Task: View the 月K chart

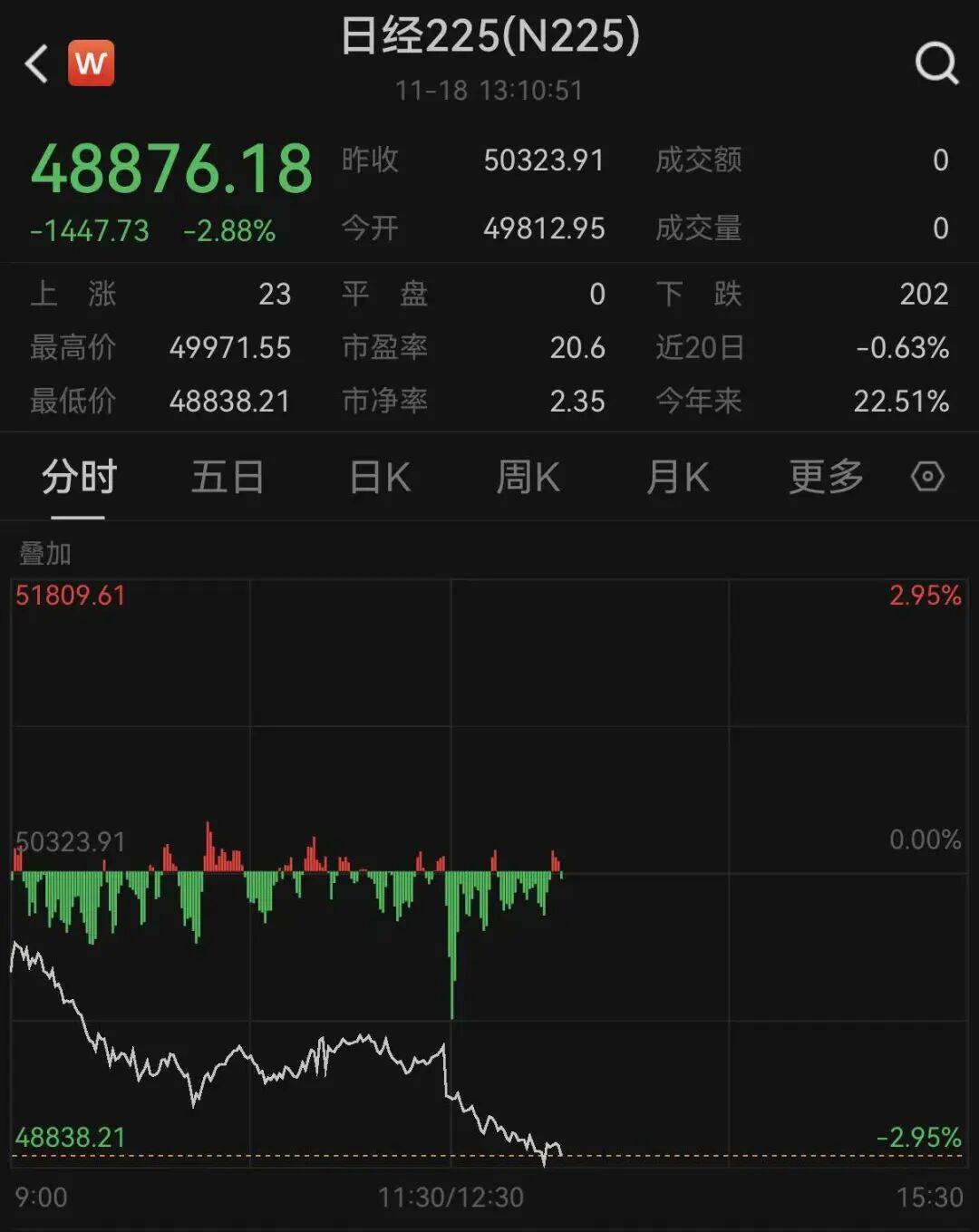Action: (677, 477)
